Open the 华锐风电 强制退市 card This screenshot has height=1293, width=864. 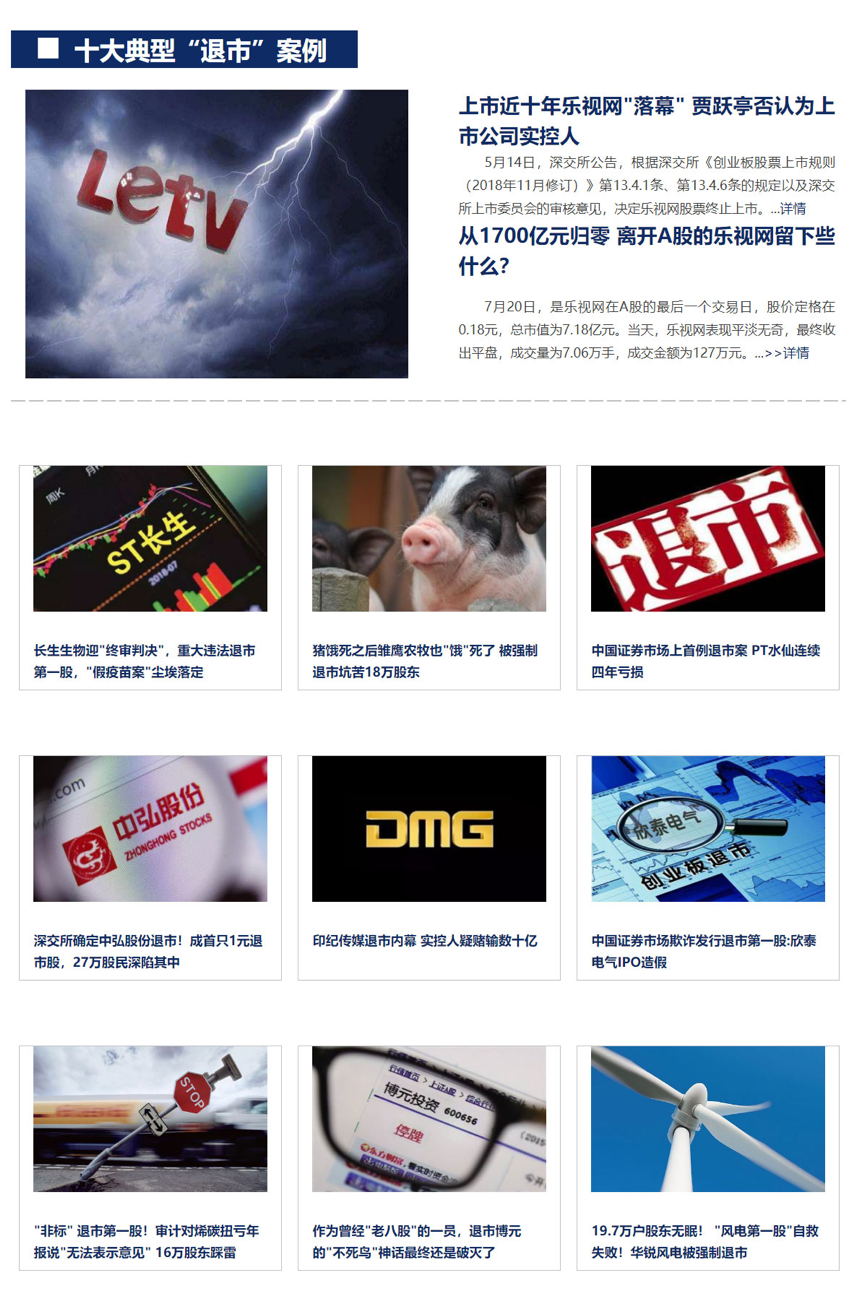[708, 1158]
